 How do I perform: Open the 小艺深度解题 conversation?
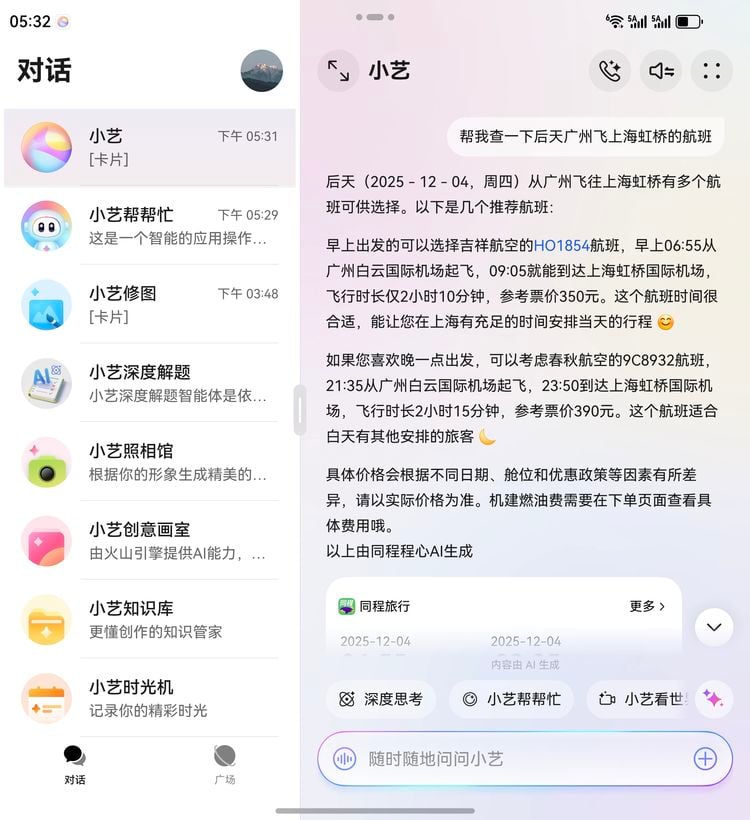[150, 384]
